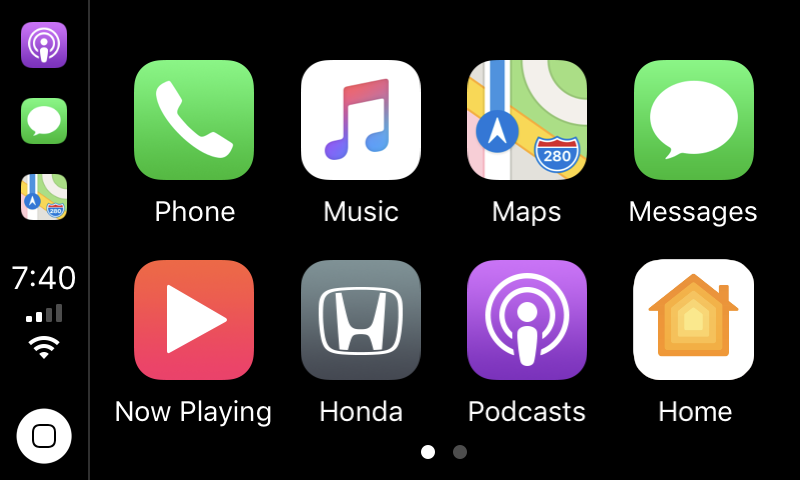Tap the Messages shortcut in the sidebar

click(x=44, y=121)
